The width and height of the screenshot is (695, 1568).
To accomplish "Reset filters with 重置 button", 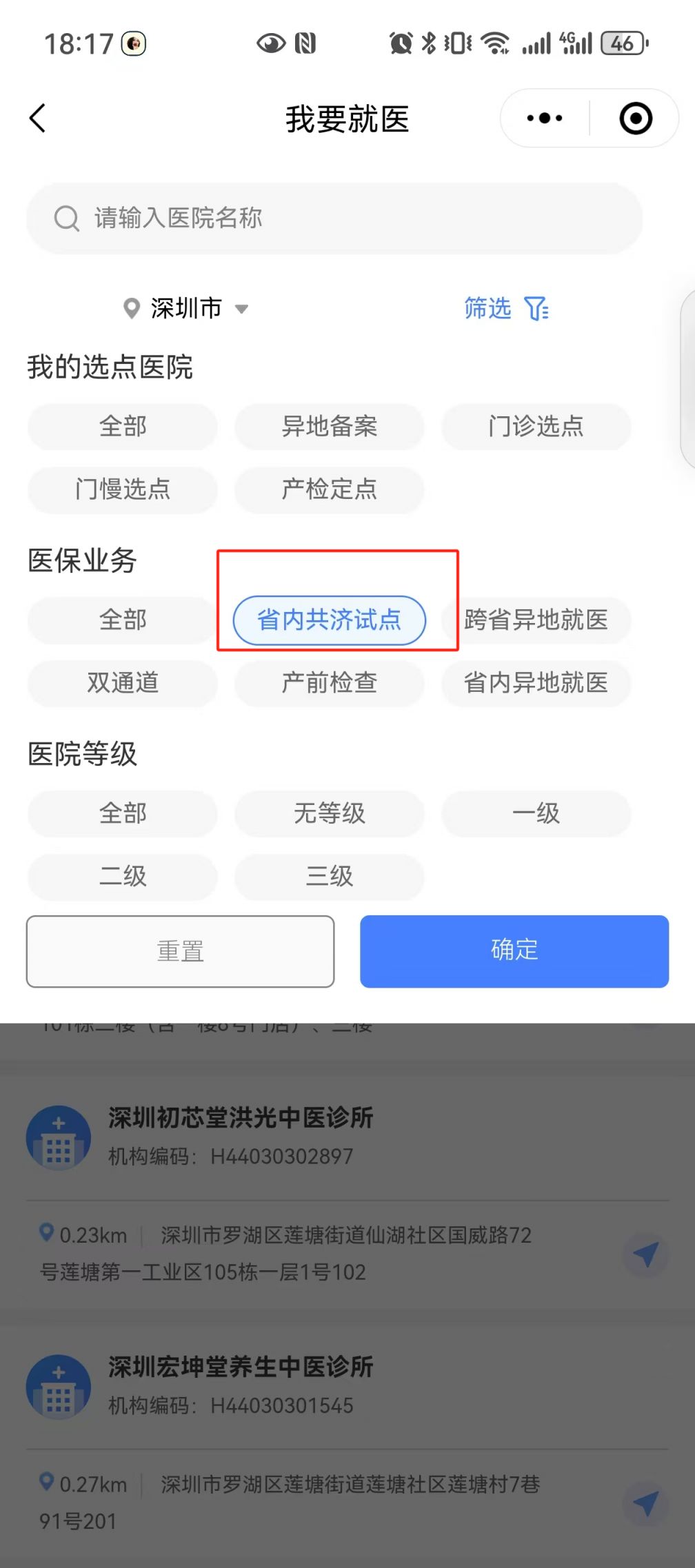I will [180, 951].
